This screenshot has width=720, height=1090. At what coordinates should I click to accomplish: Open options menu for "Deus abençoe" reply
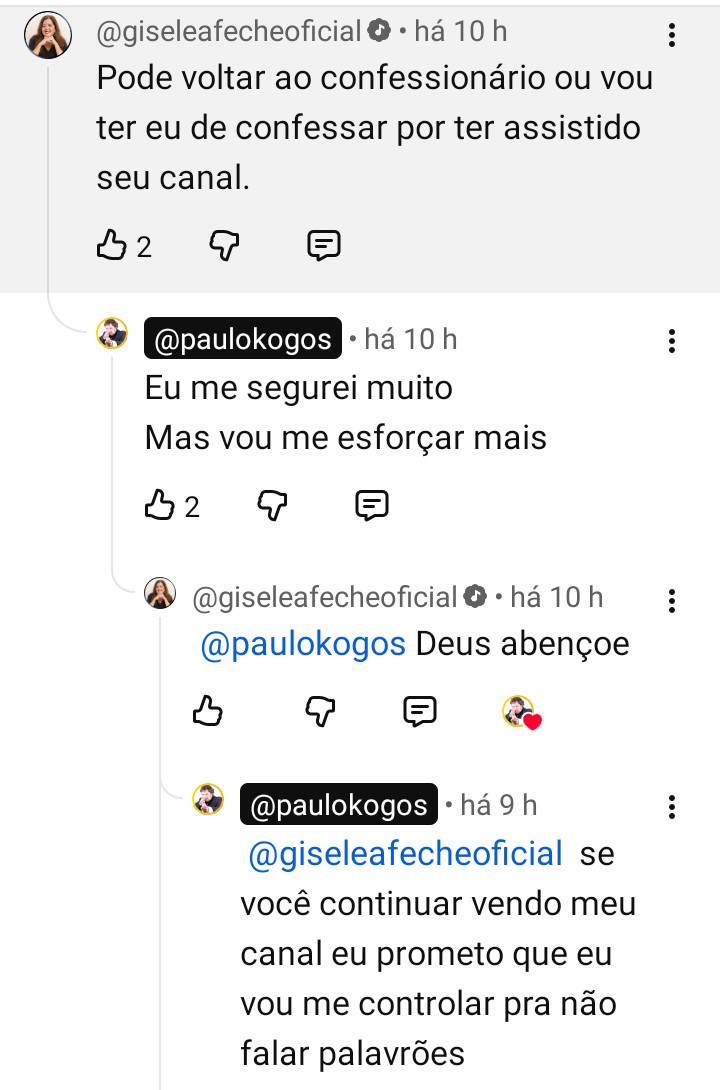(x=672, y=601)
